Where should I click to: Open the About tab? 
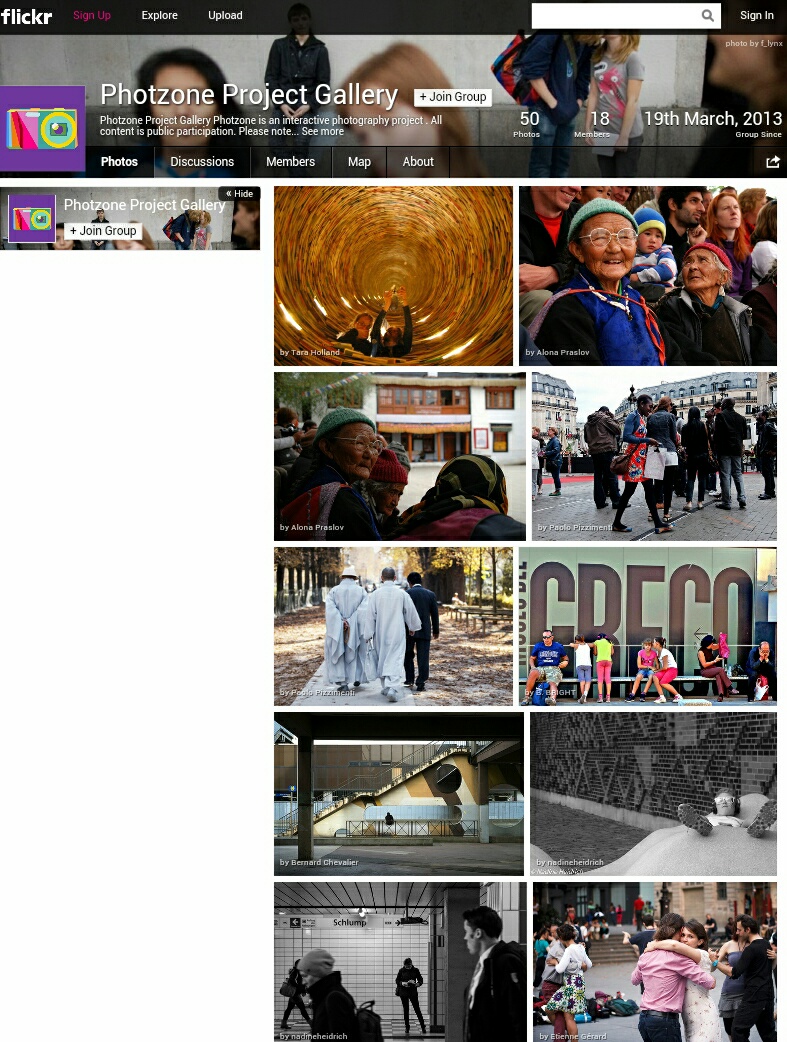click(x=418, y=162)
